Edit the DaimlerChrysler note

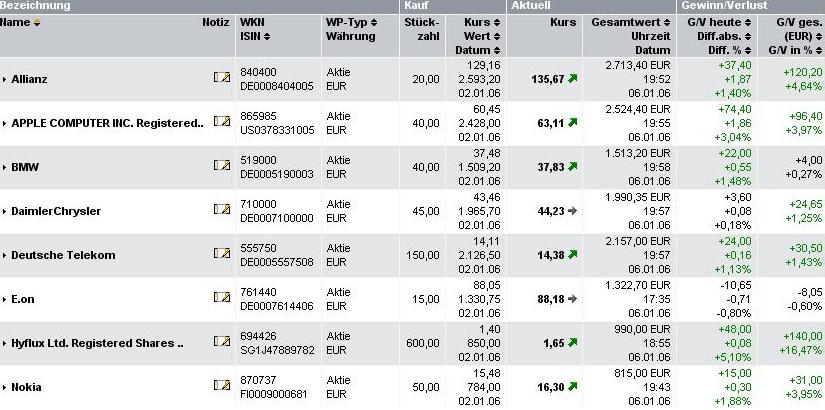point(221,210)
